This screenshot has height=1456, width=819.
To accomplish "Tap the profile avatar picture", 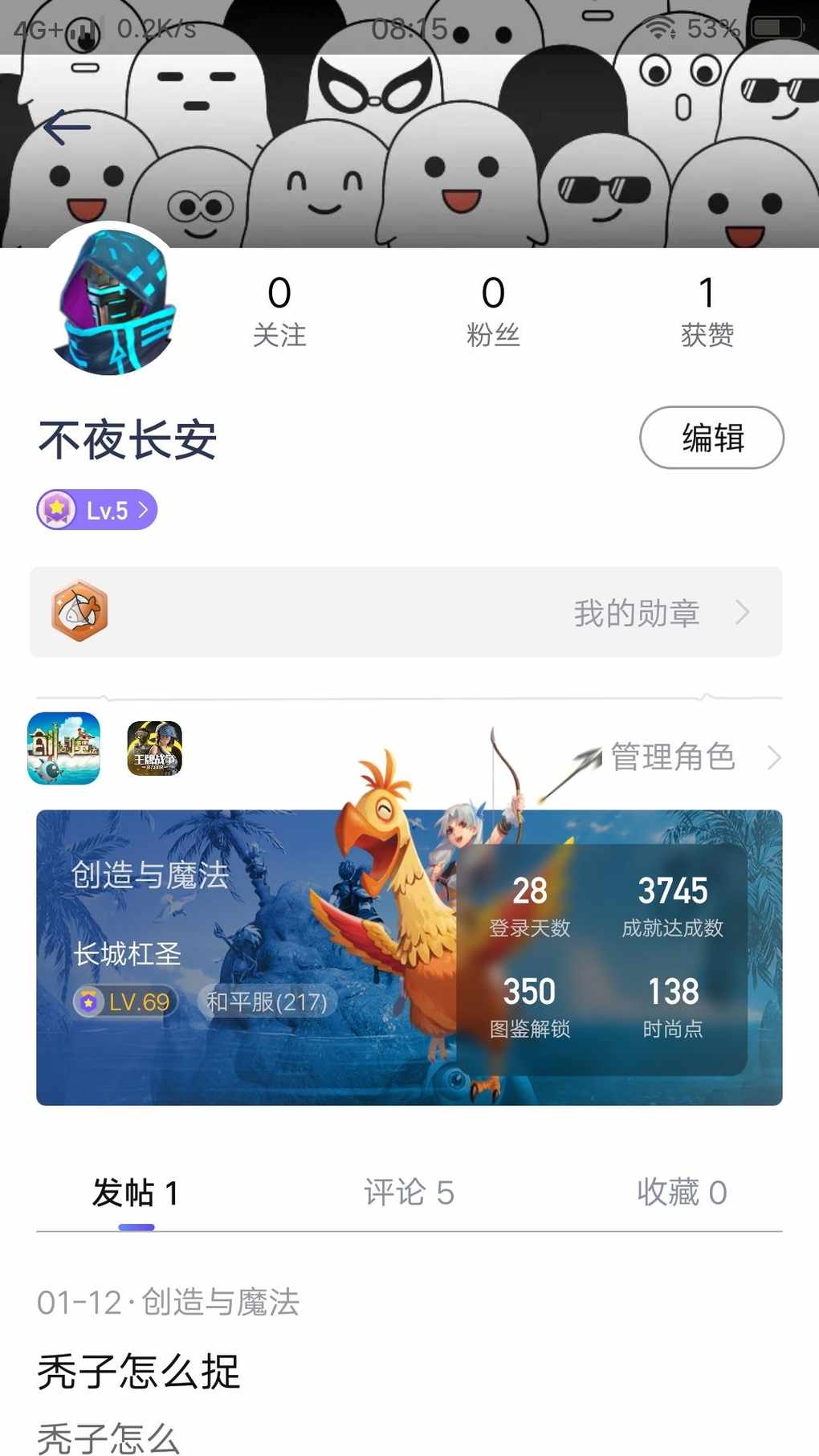I will [112, 303].
